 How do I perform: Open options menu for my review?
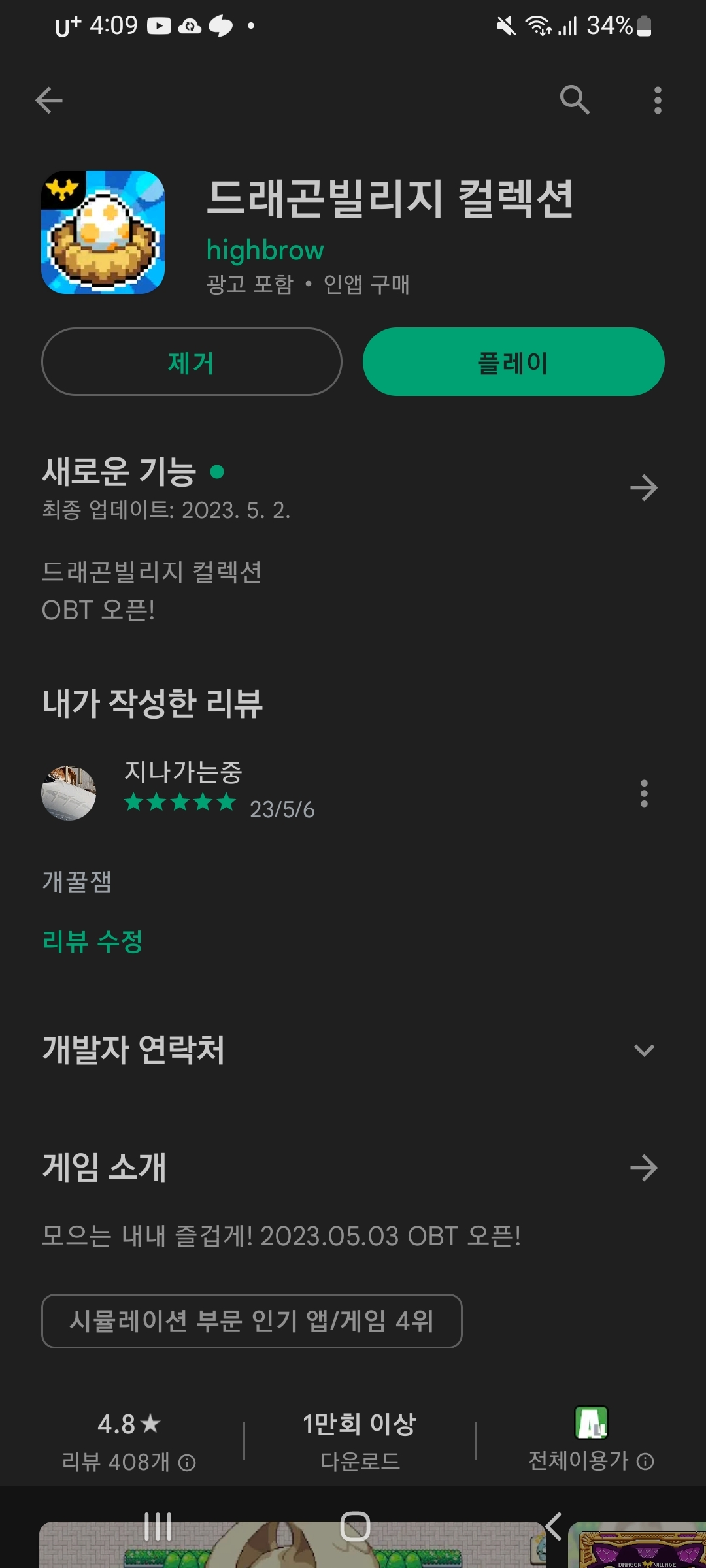click(x=644, y=793)
